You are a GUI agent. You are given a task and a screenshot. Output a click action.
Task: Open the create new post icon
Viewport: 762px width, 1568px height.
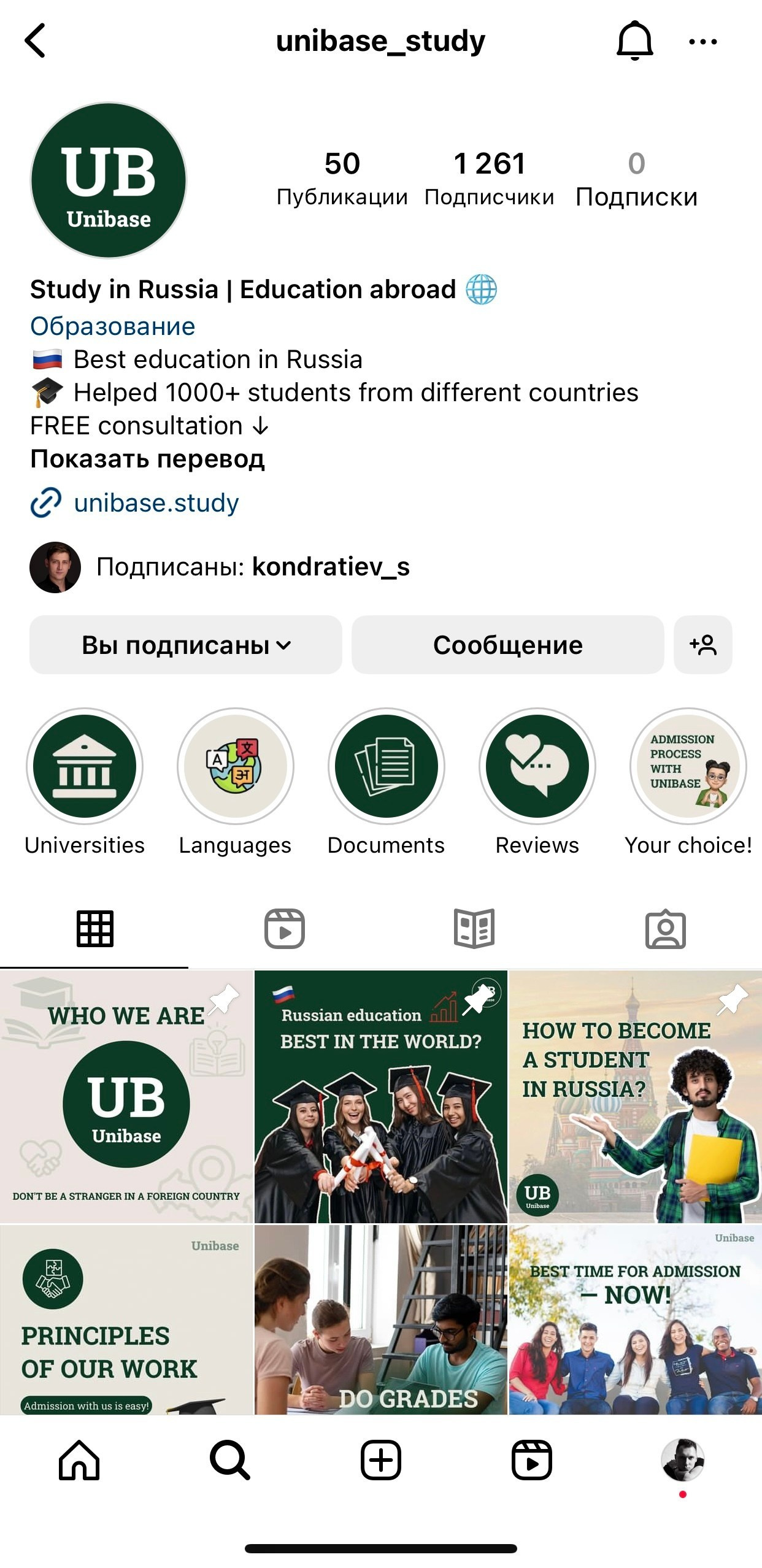(x=381, y=1460)
